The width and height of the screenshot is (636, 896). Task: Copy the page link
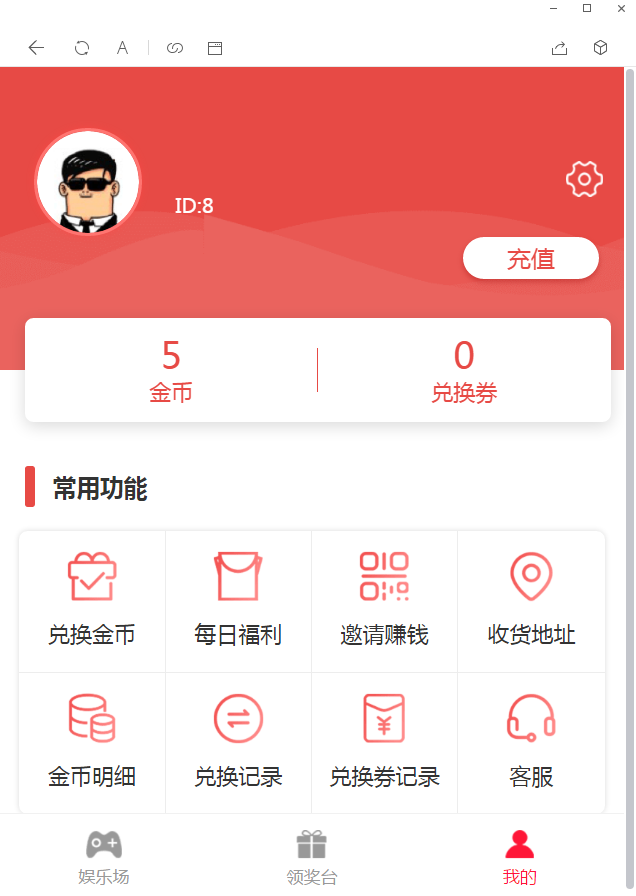pos(175,48)
